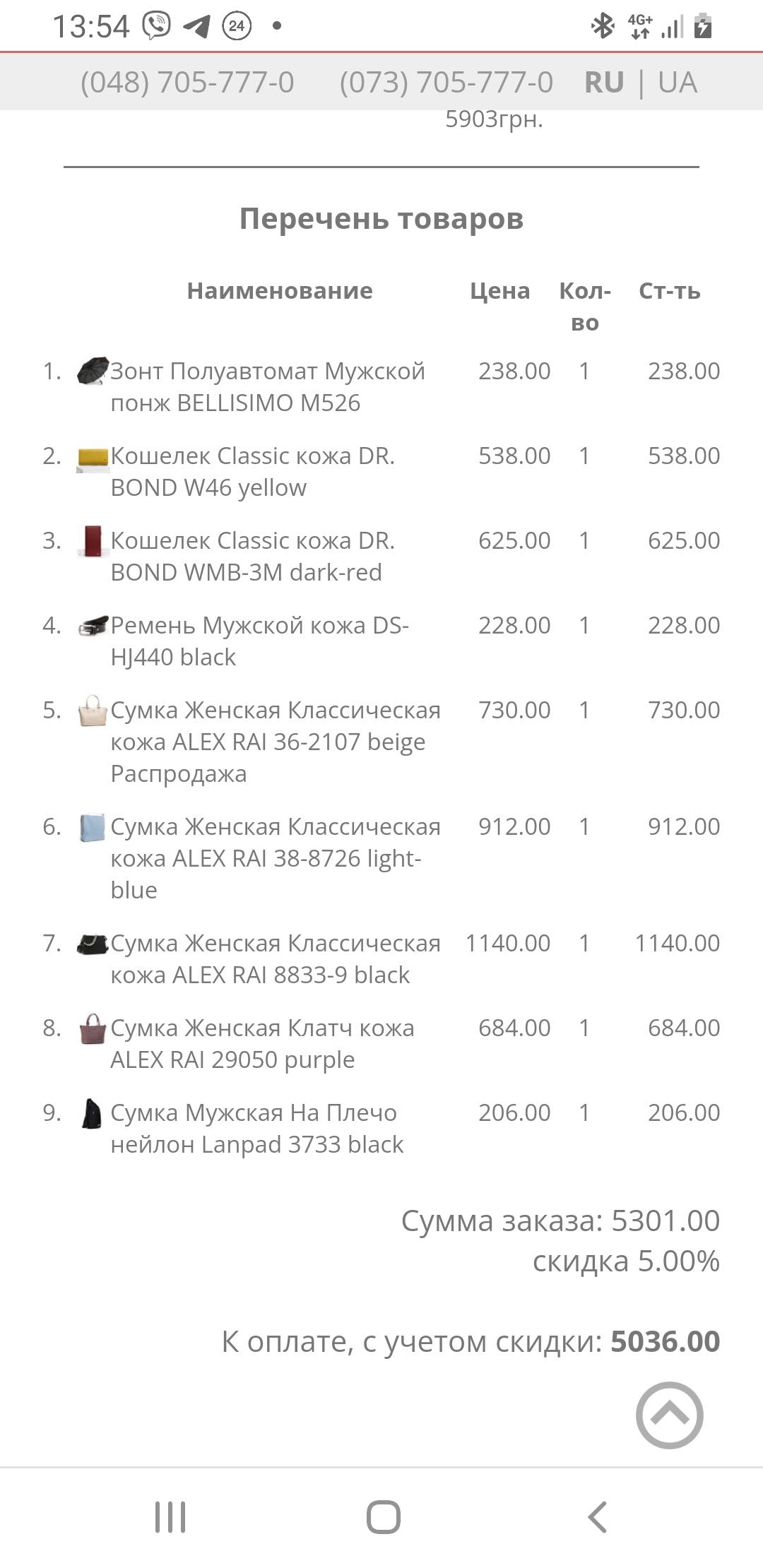Open ALEX RAI 29050 purple clutch

click(262, 1043)
